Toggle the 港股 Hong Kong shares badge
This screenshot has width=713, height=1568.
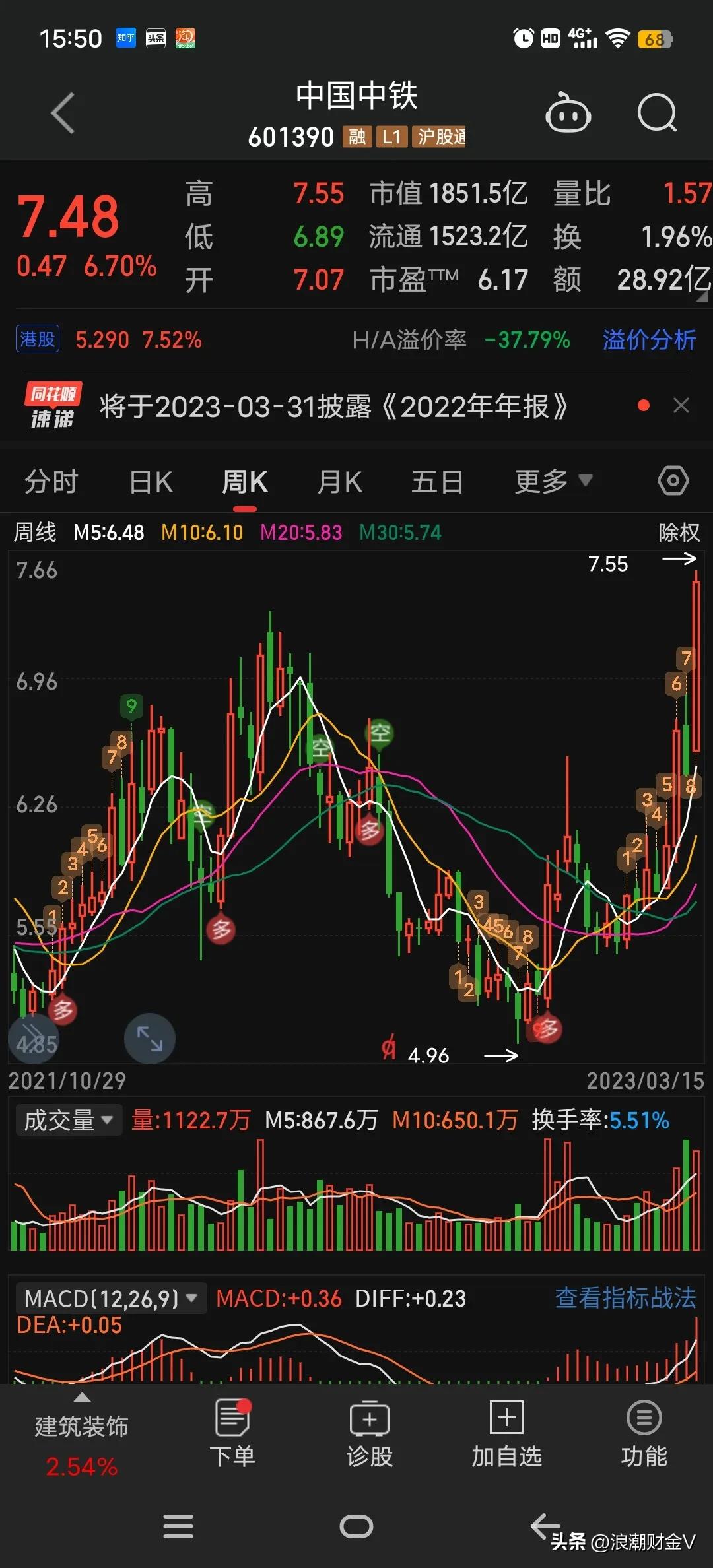coord(37,338)
